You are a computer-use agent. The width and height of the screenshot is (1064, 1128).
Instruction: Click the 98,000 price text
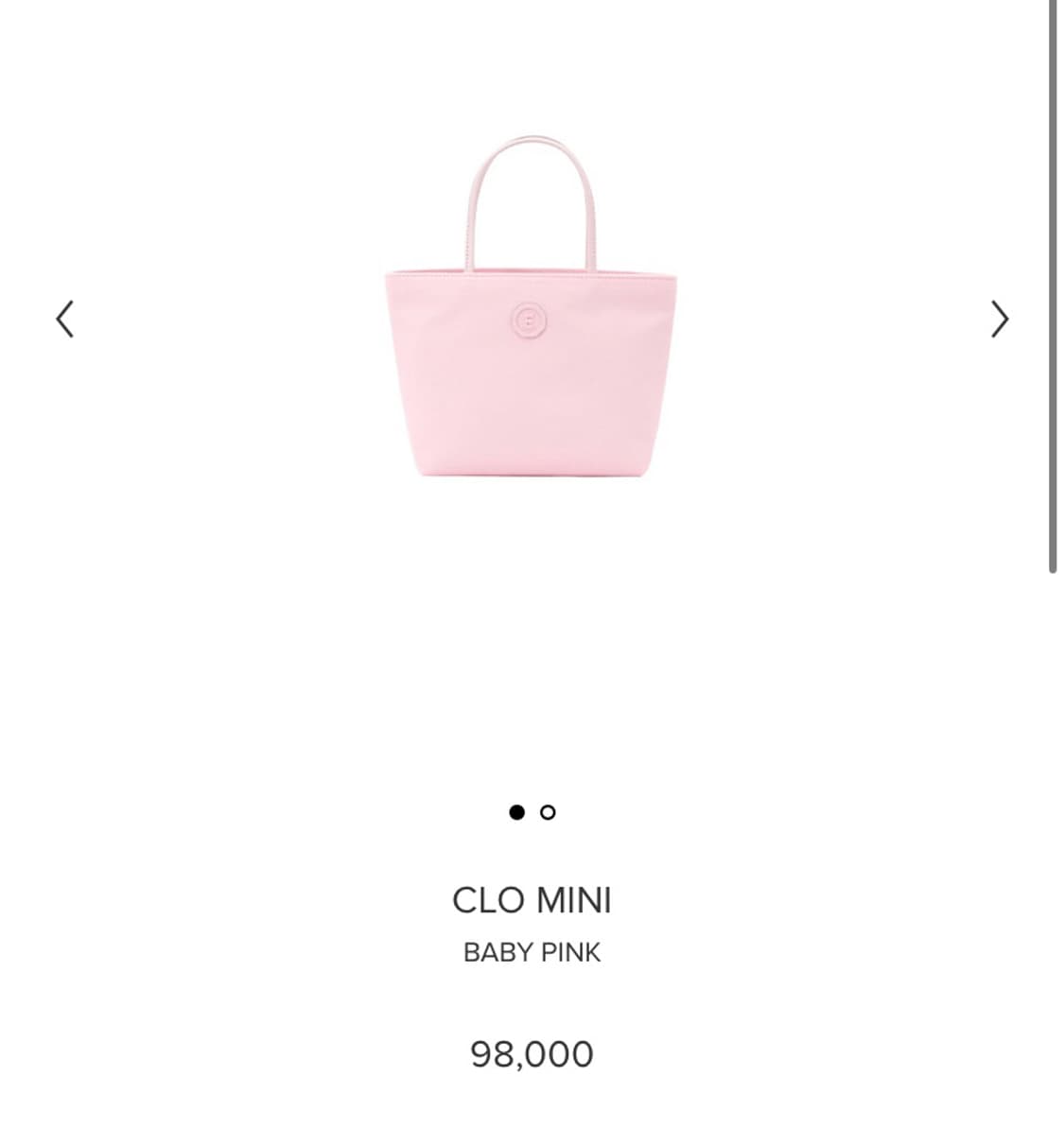point(532,1053)
